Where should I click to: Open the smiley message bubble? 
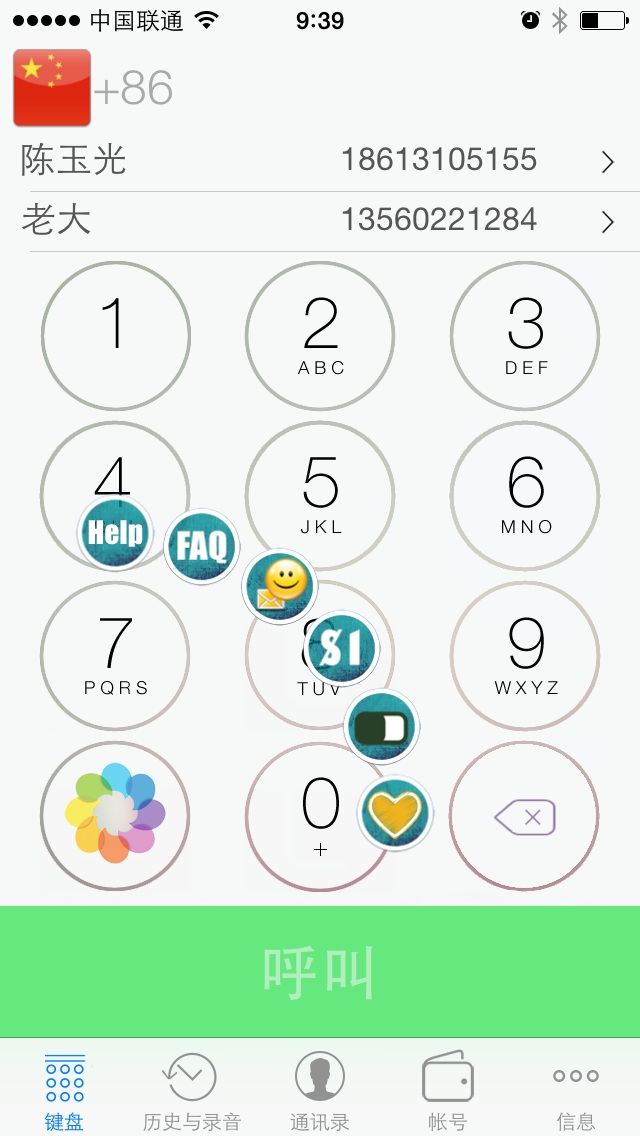(x=280, y=586)
